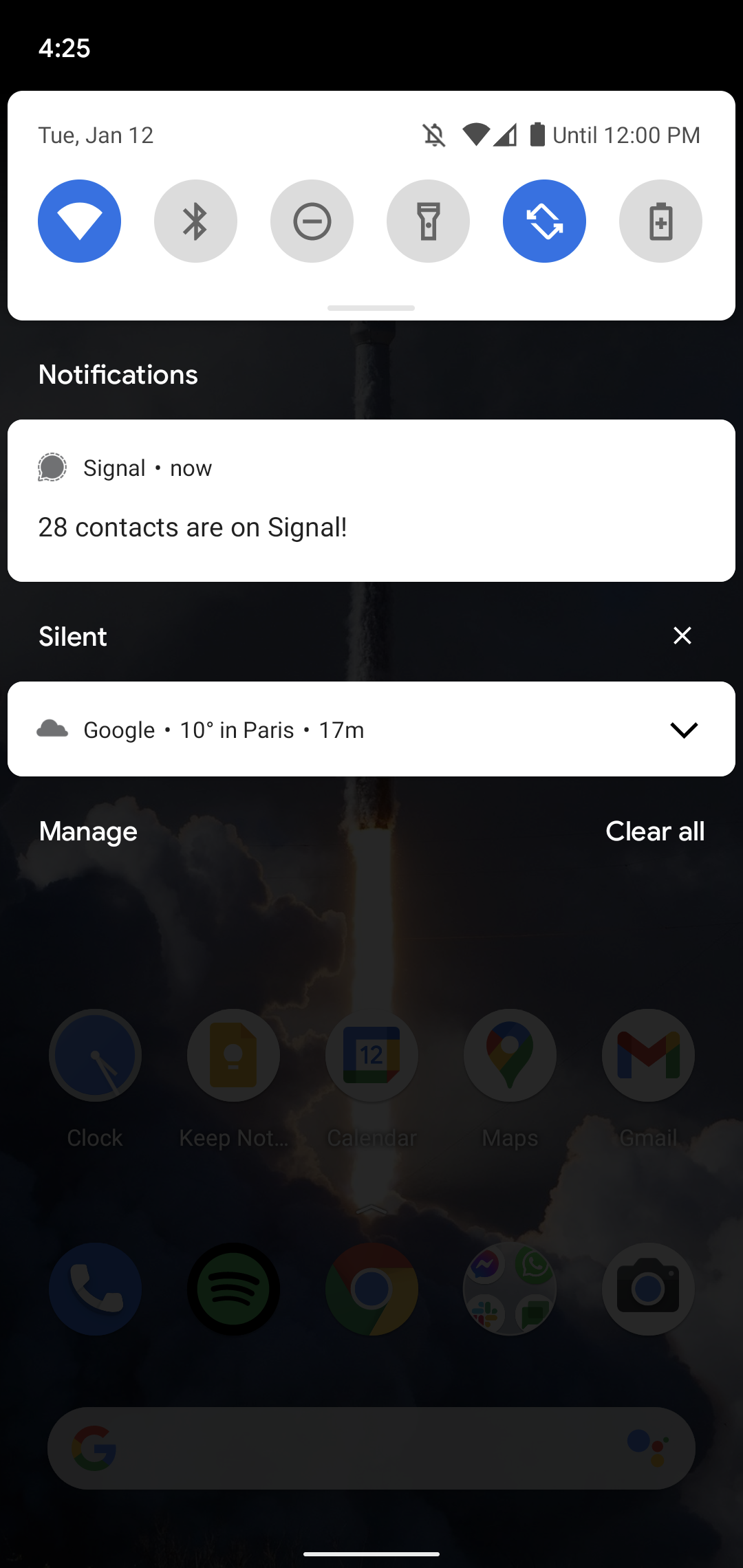Dismiss silent notifications with the X
The image size is (743, 1568).
pos(682,635)
